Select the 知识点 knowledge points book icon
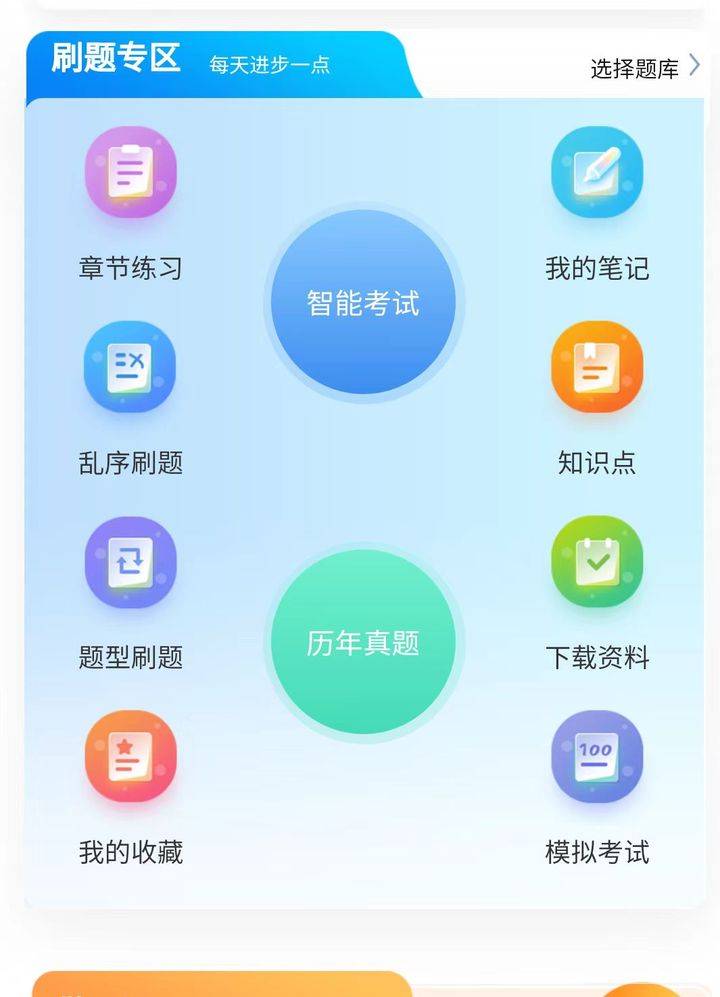The image size is (720, 997). point(597,367)
